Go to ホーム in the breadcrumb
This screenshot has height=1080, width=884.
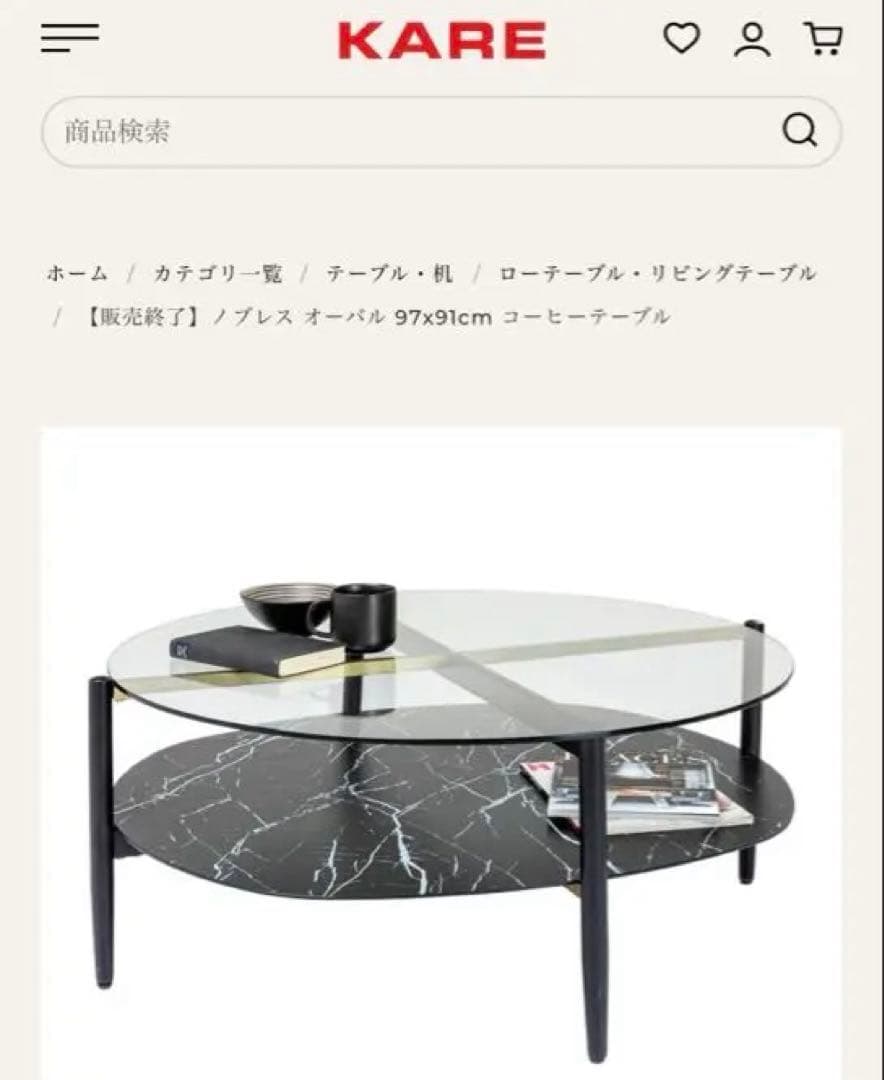point(77,273)
